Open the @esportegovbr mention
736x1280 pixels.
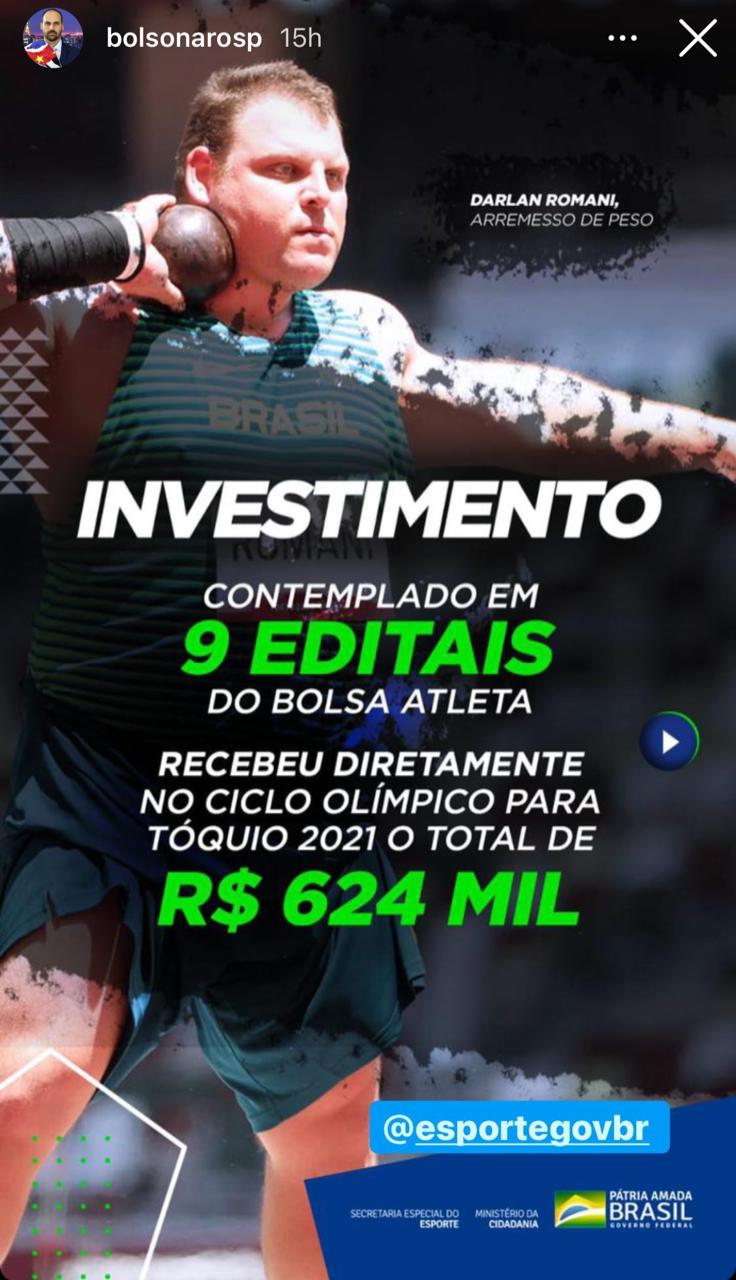pyautogui.click(x=518, y=1129)
